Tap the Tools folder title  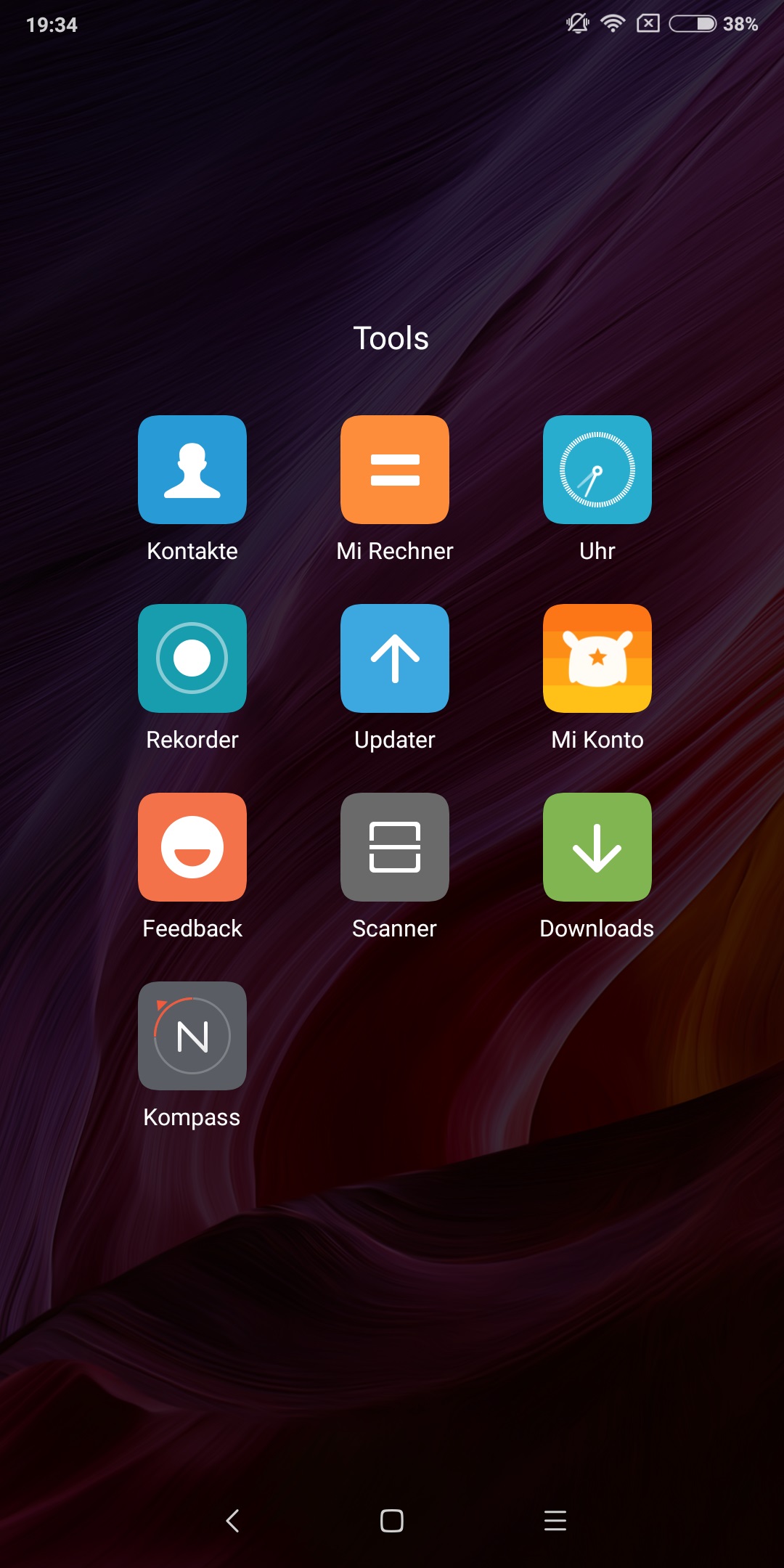(x=391, y=338)
